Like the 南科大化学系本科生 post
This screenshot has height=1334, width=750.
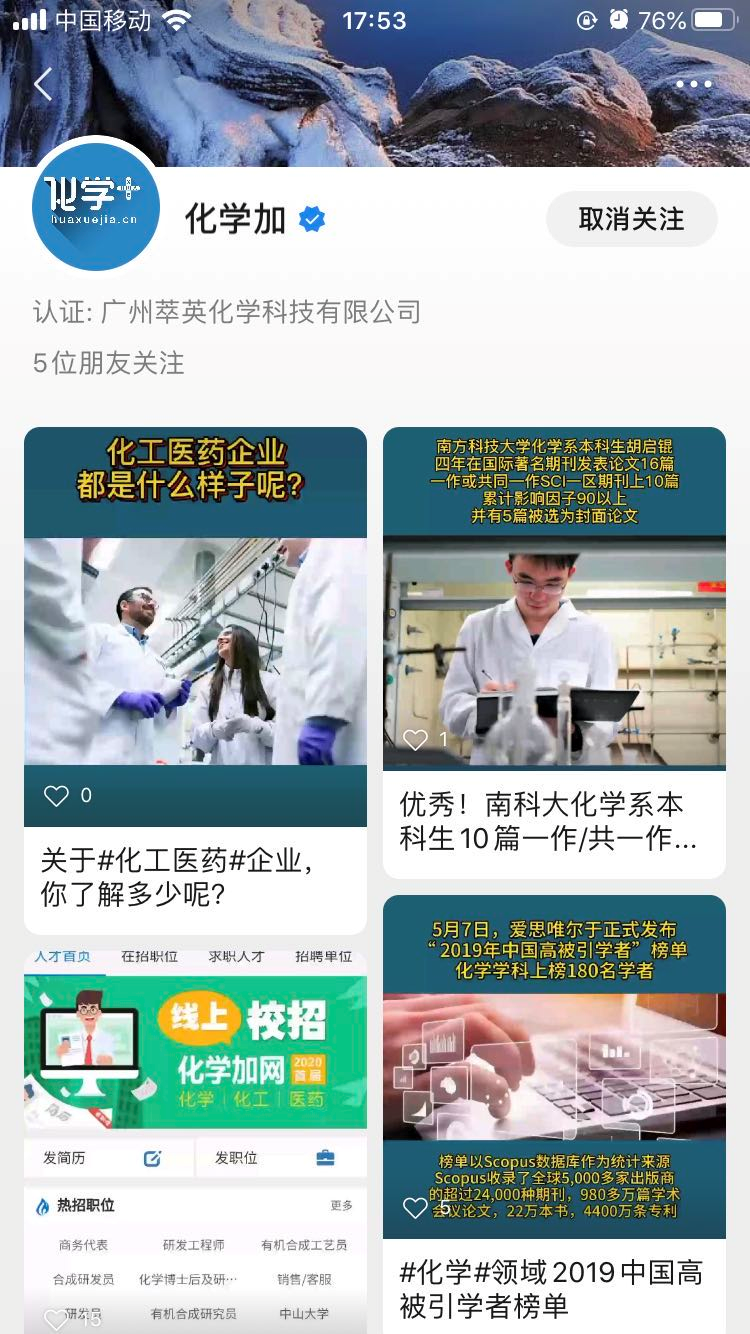coord(415,740)
